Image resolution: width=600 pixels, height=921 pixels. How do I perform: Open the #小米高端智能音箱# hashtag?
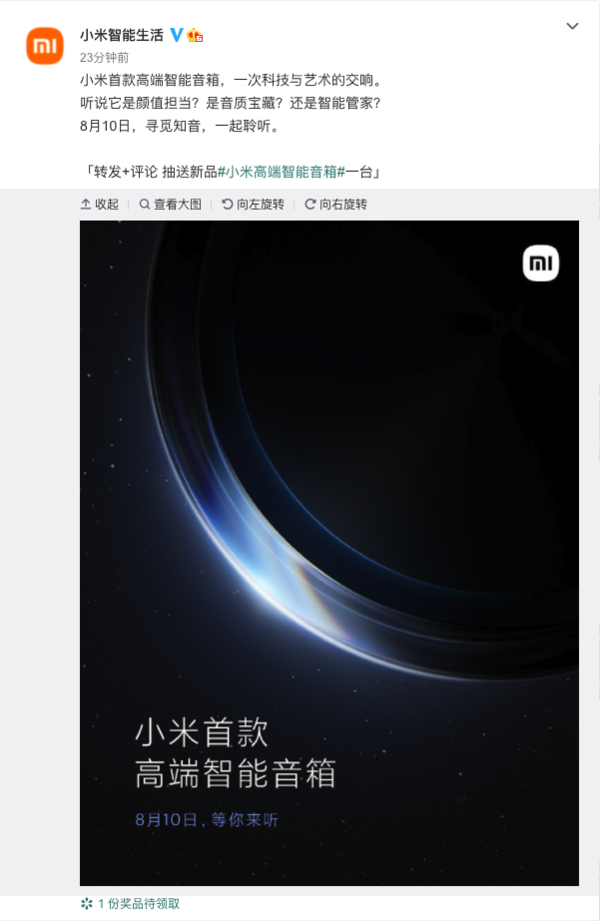pyautogui.click(x=287, y=171)
